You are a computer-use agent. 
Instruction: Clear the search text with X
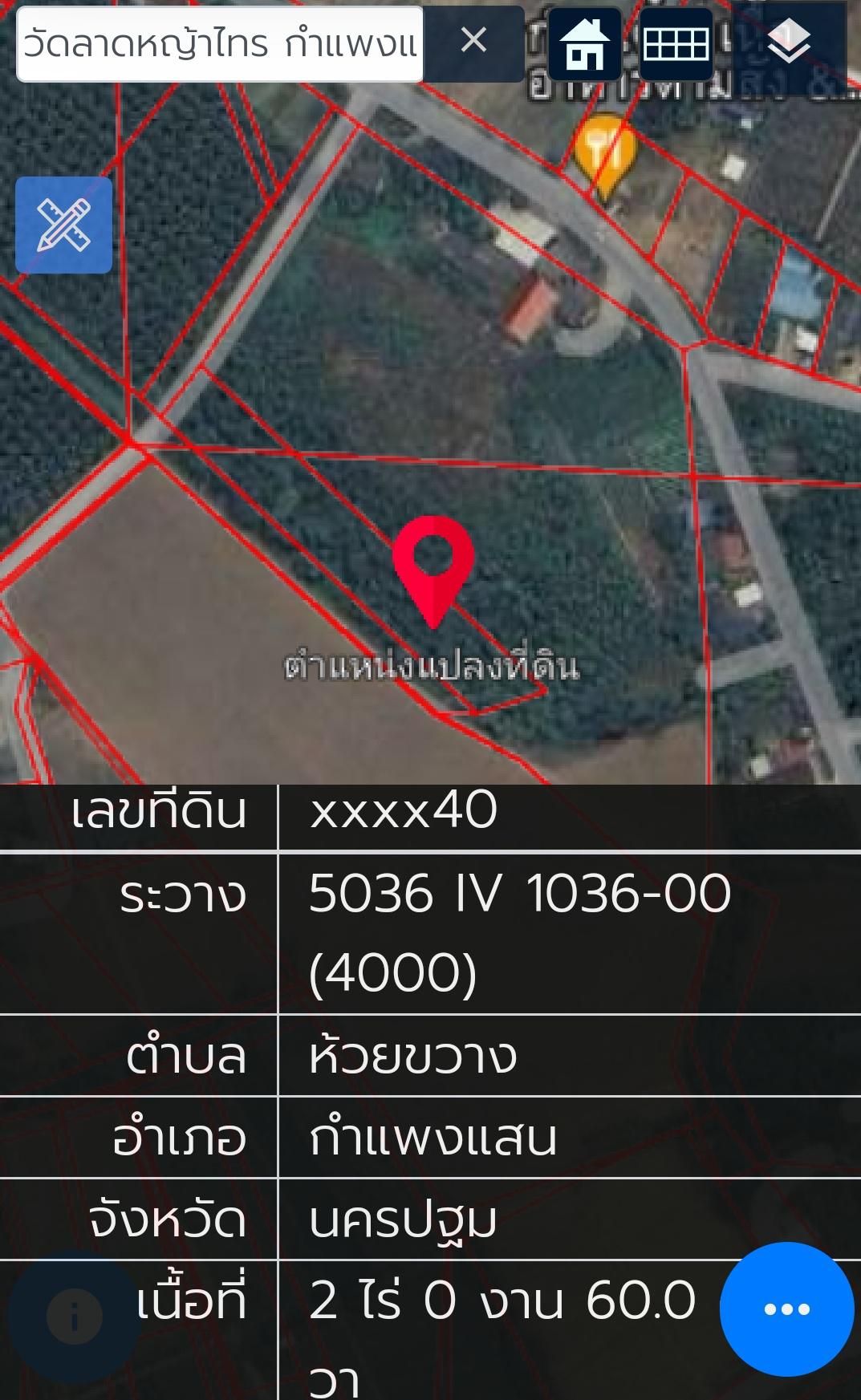[473, 40]
